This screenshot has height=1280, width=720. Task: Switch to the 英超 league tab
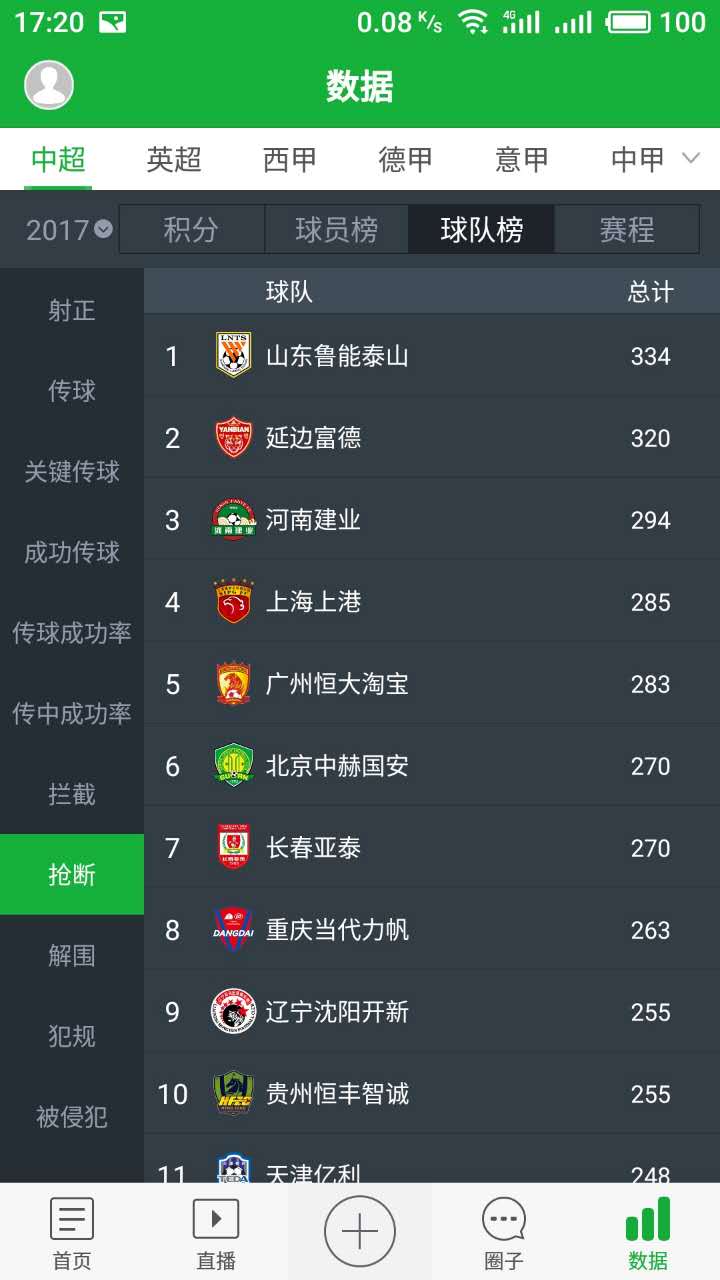(x=173, y=158)
